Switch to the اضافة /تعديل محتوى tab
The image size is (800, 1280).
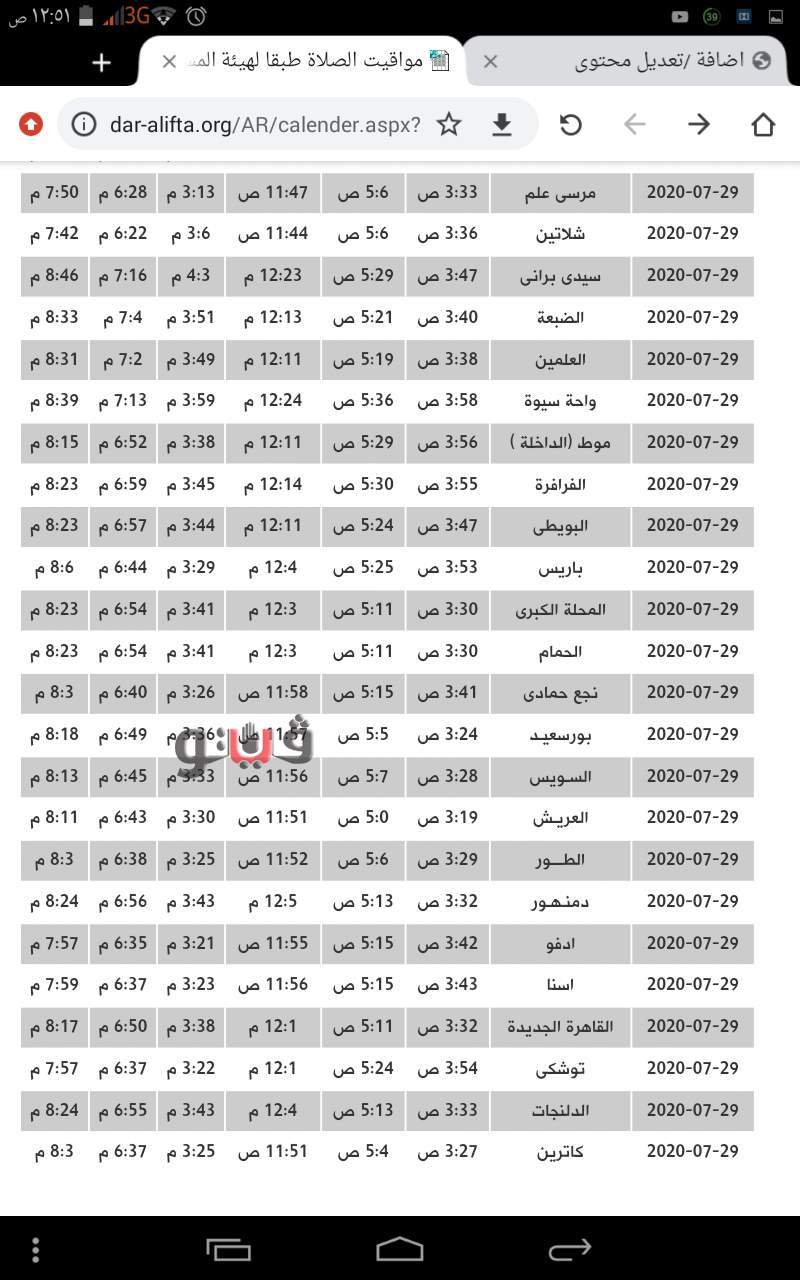tap(660, 61)
